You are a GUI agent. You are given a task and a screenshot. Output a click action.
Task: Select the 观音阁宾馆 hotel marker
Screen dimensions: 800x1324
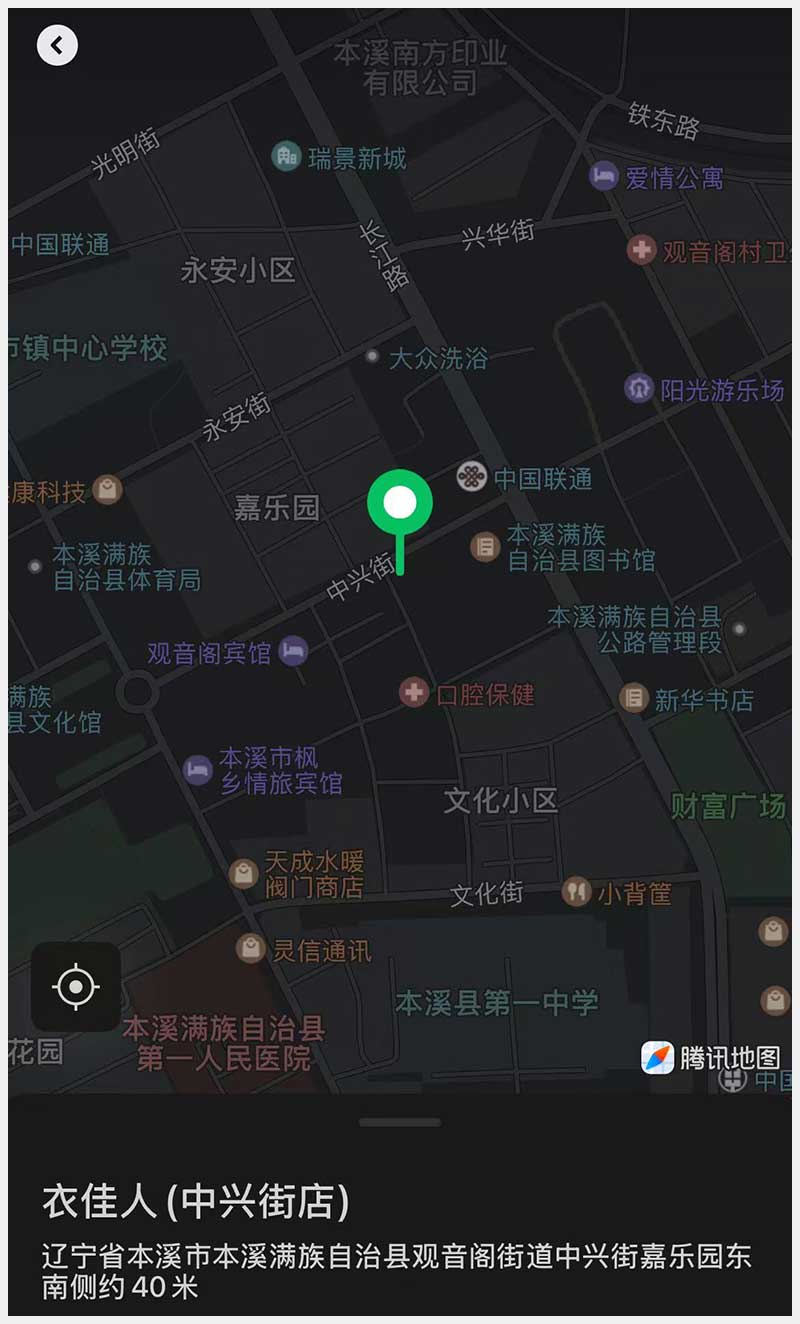click(293, 652)
